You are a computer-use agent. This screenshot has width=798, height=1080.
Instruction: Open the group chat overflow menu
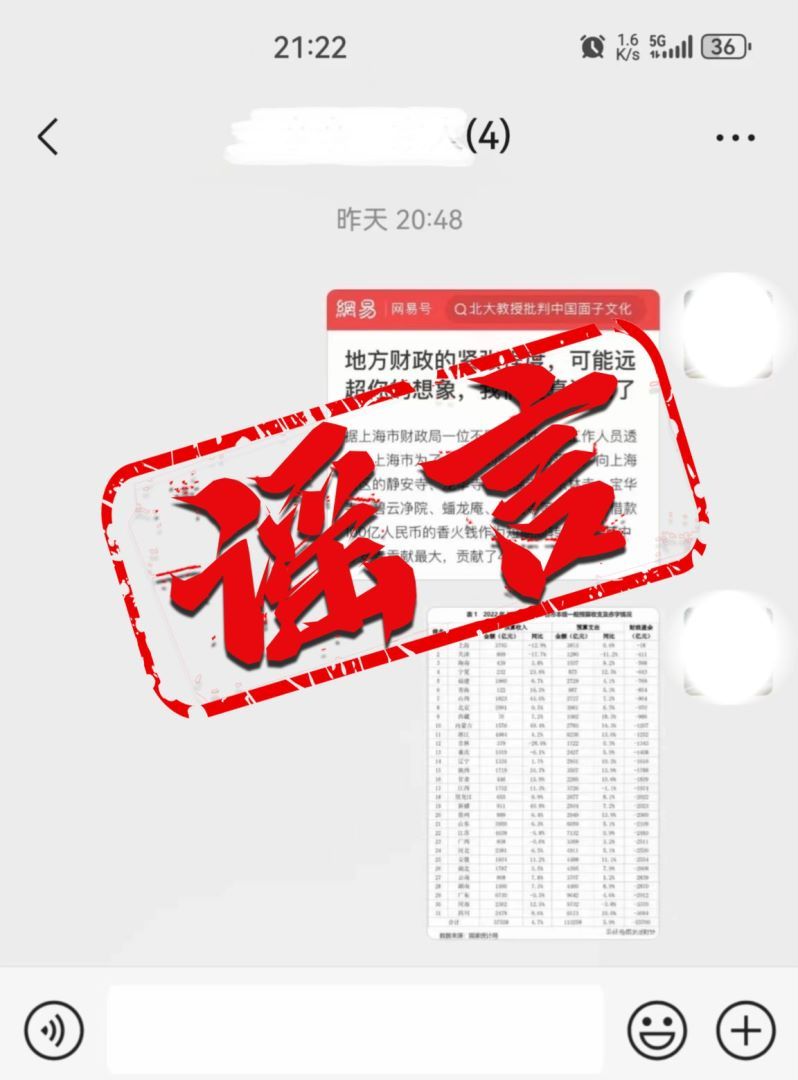735,138
